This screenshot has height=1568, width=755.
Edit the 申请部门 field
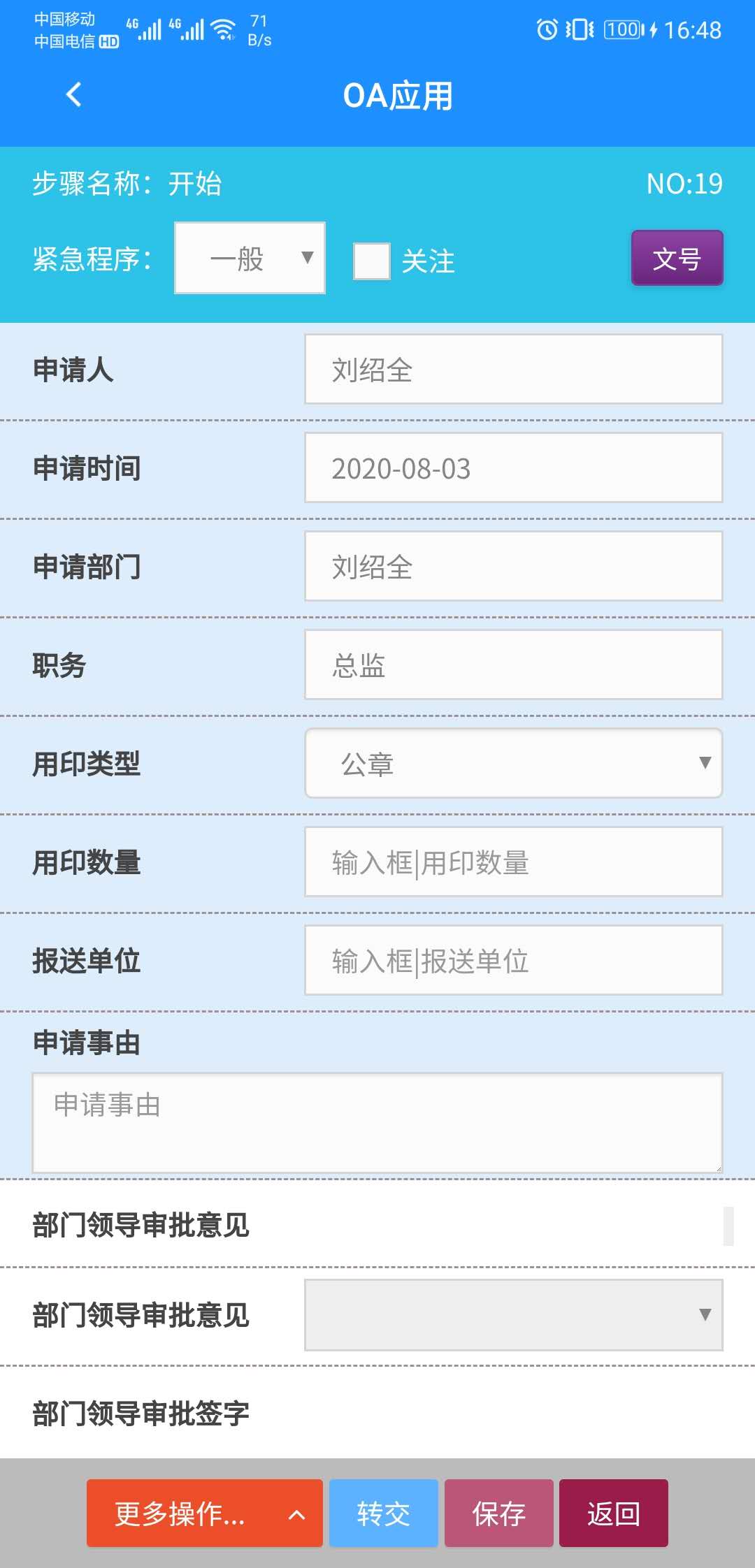pyautogui.click(x=513, y=567)
